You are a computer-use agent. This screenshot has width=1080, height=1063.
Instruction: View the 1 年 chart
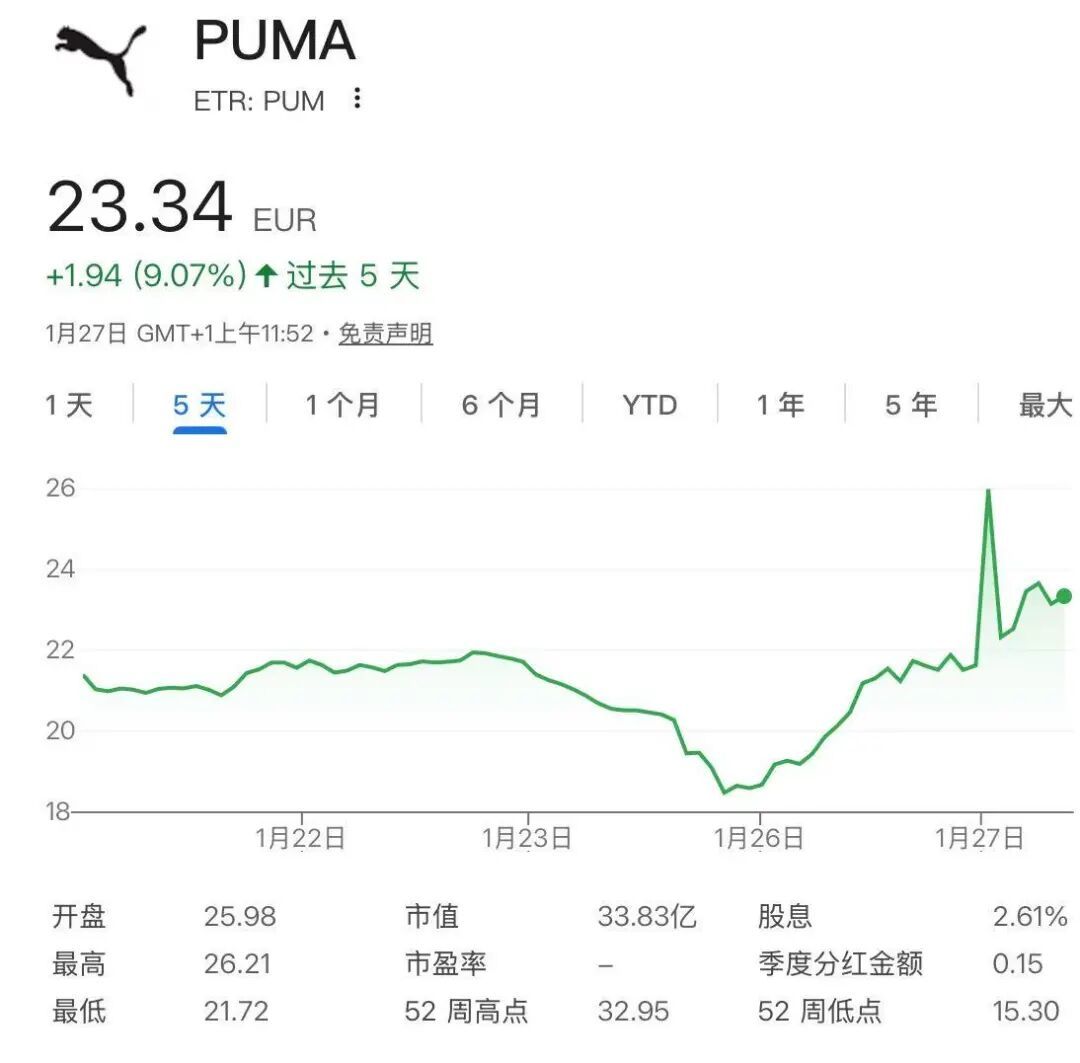(x=780, y=405)
